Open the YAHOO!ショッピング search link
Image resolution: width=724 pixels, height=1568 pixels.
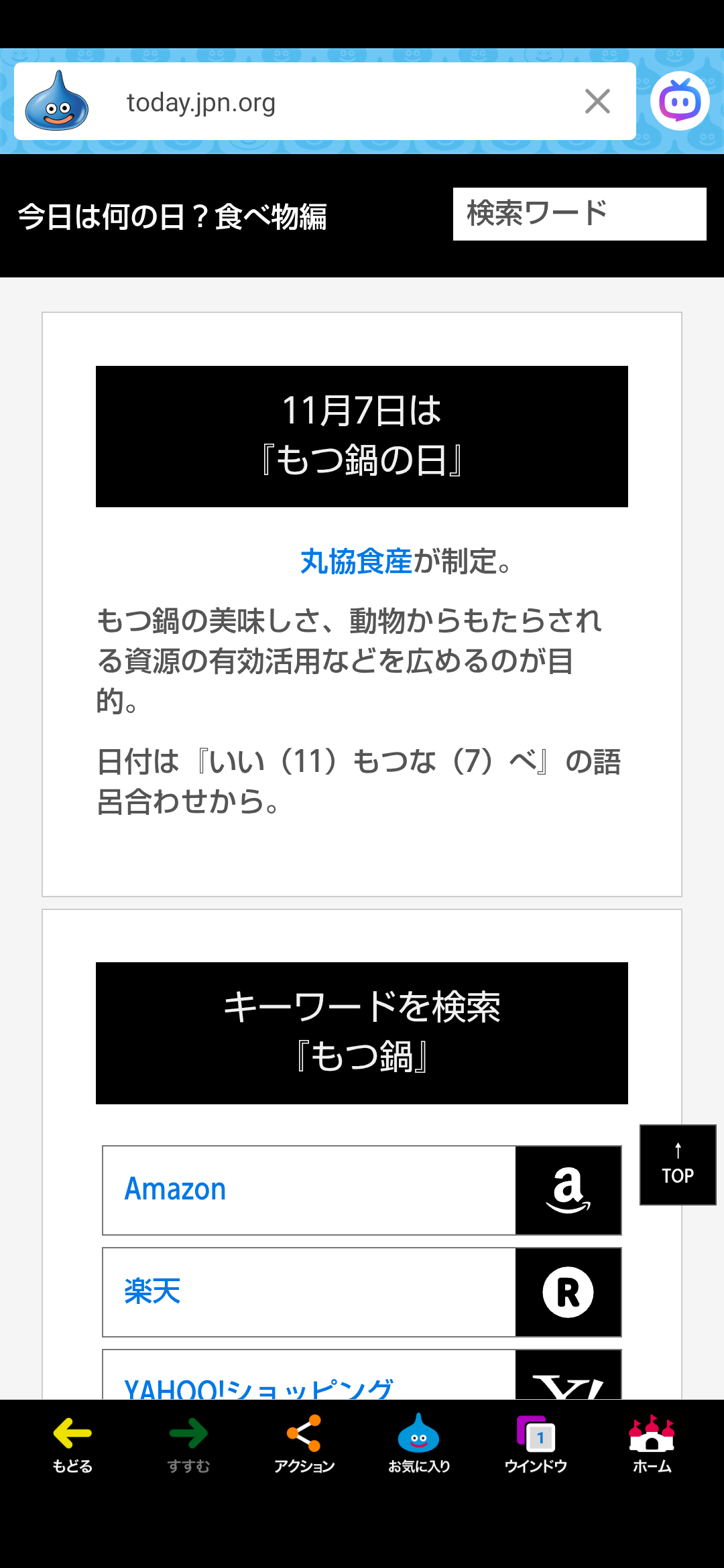click(x=361, y=1380)
